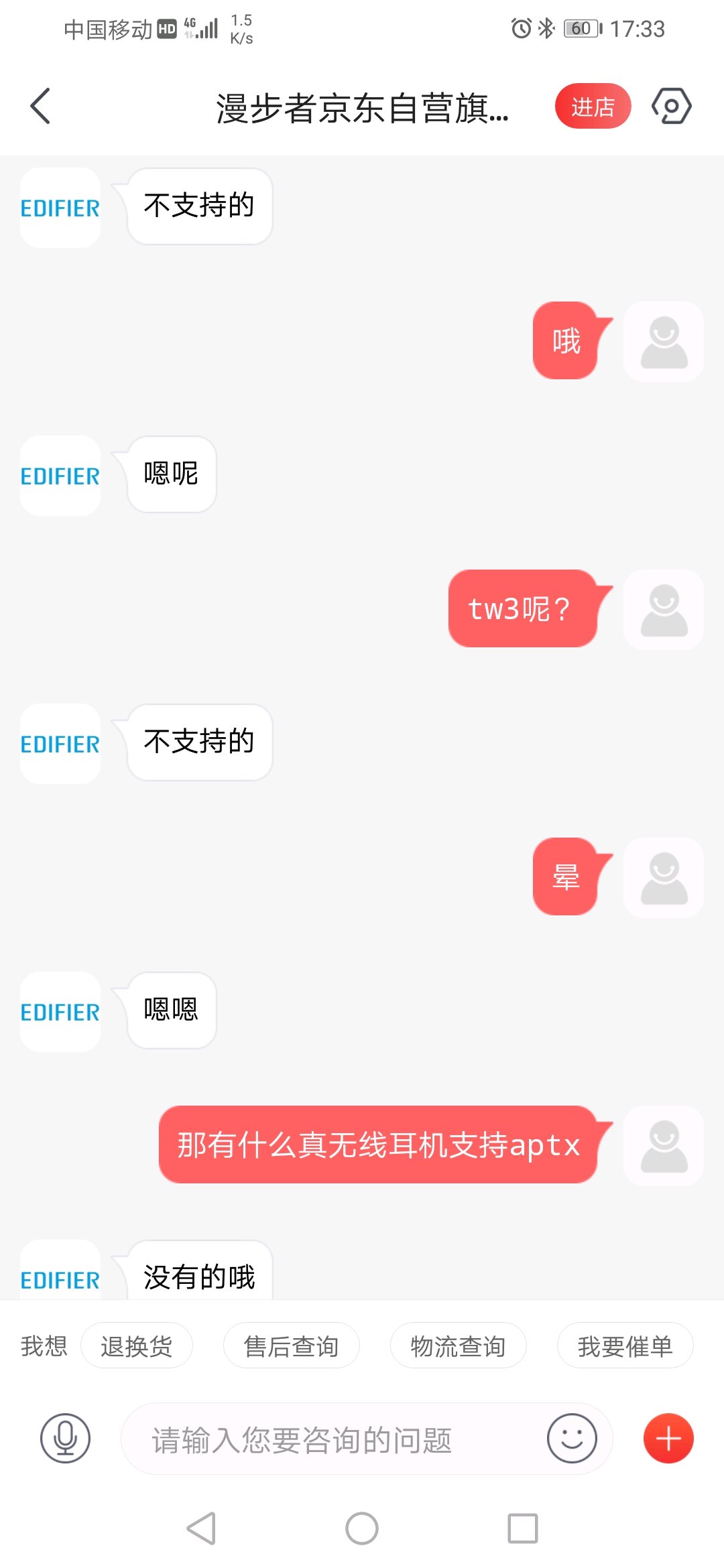
Task: Switch to voice input with the microphone
Action: tap(65, 1439)
